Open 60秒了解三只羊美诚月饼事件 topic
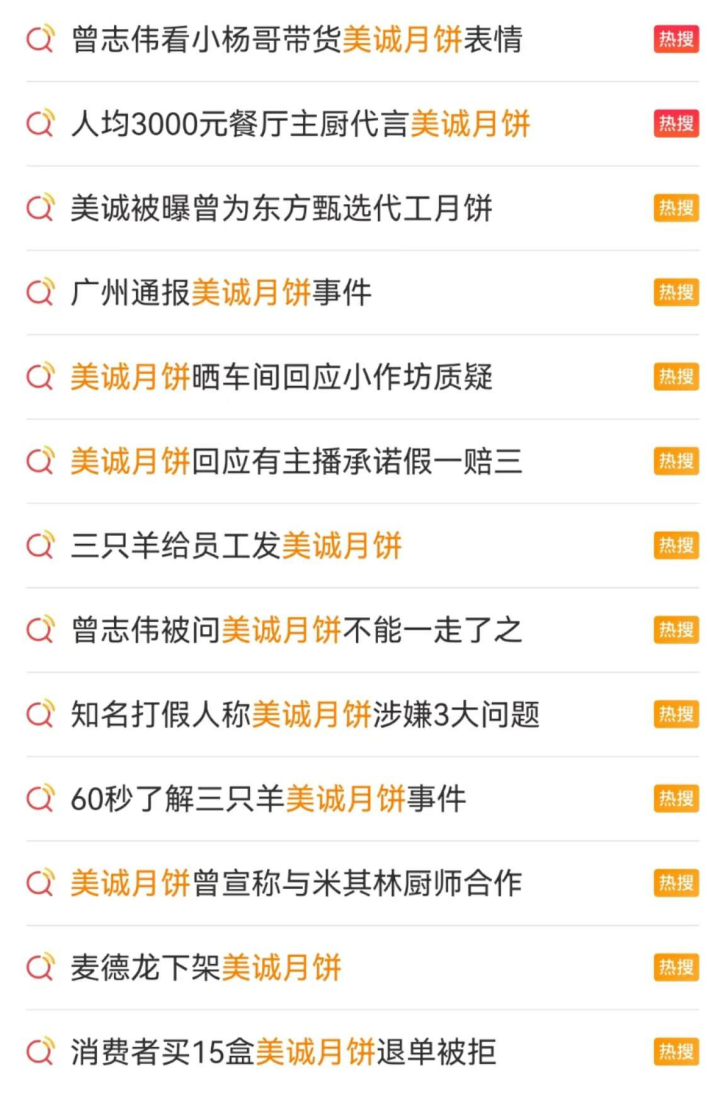 [269, 799]
